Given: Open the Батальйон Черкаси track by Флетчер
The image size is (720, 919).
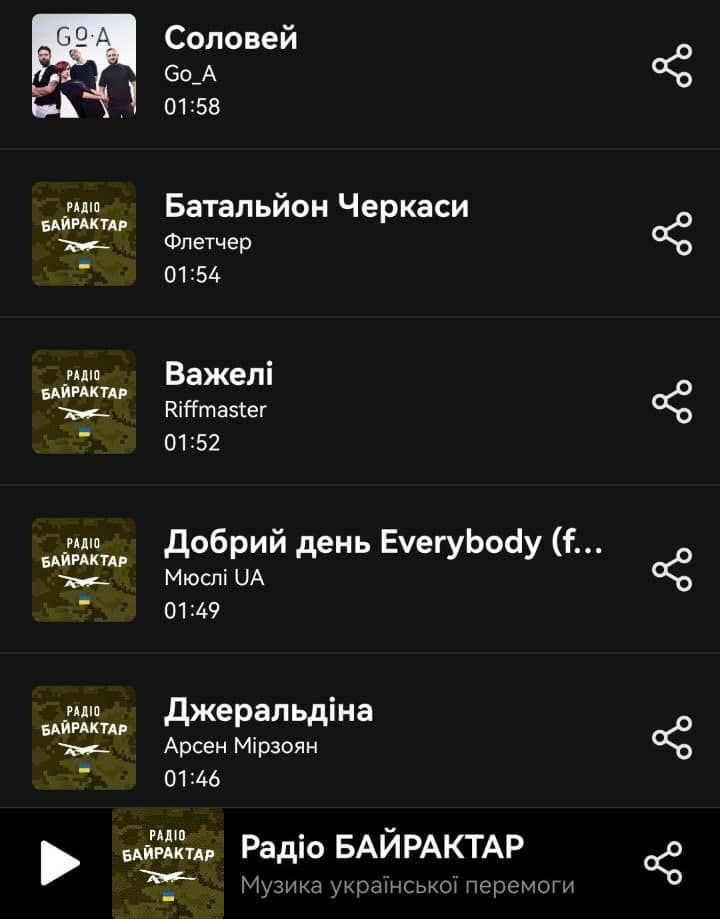Looking at the screenshot, I should [380, 236].
